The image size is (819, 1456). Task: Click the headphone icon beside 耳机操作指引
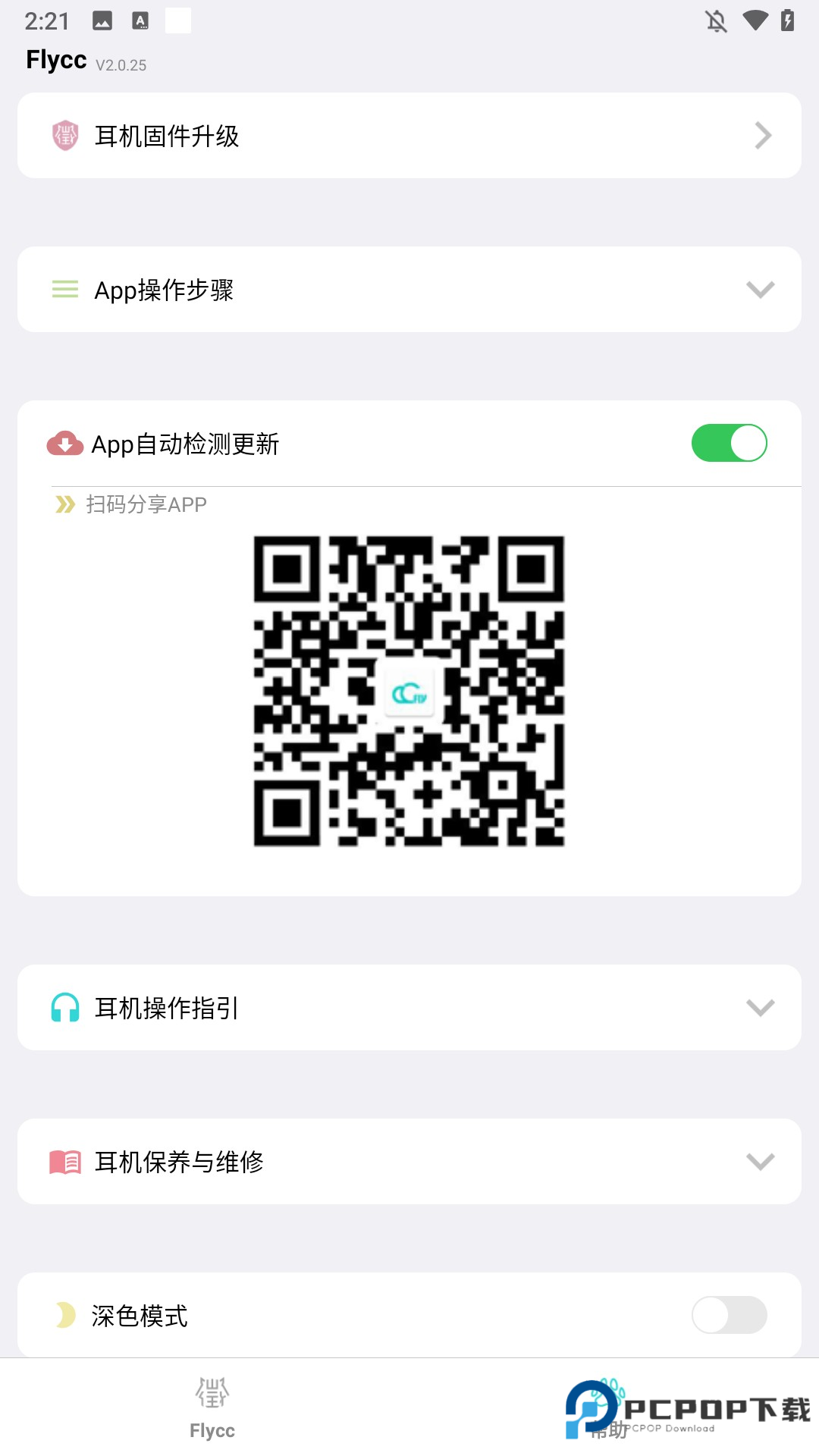[64, 1008]
